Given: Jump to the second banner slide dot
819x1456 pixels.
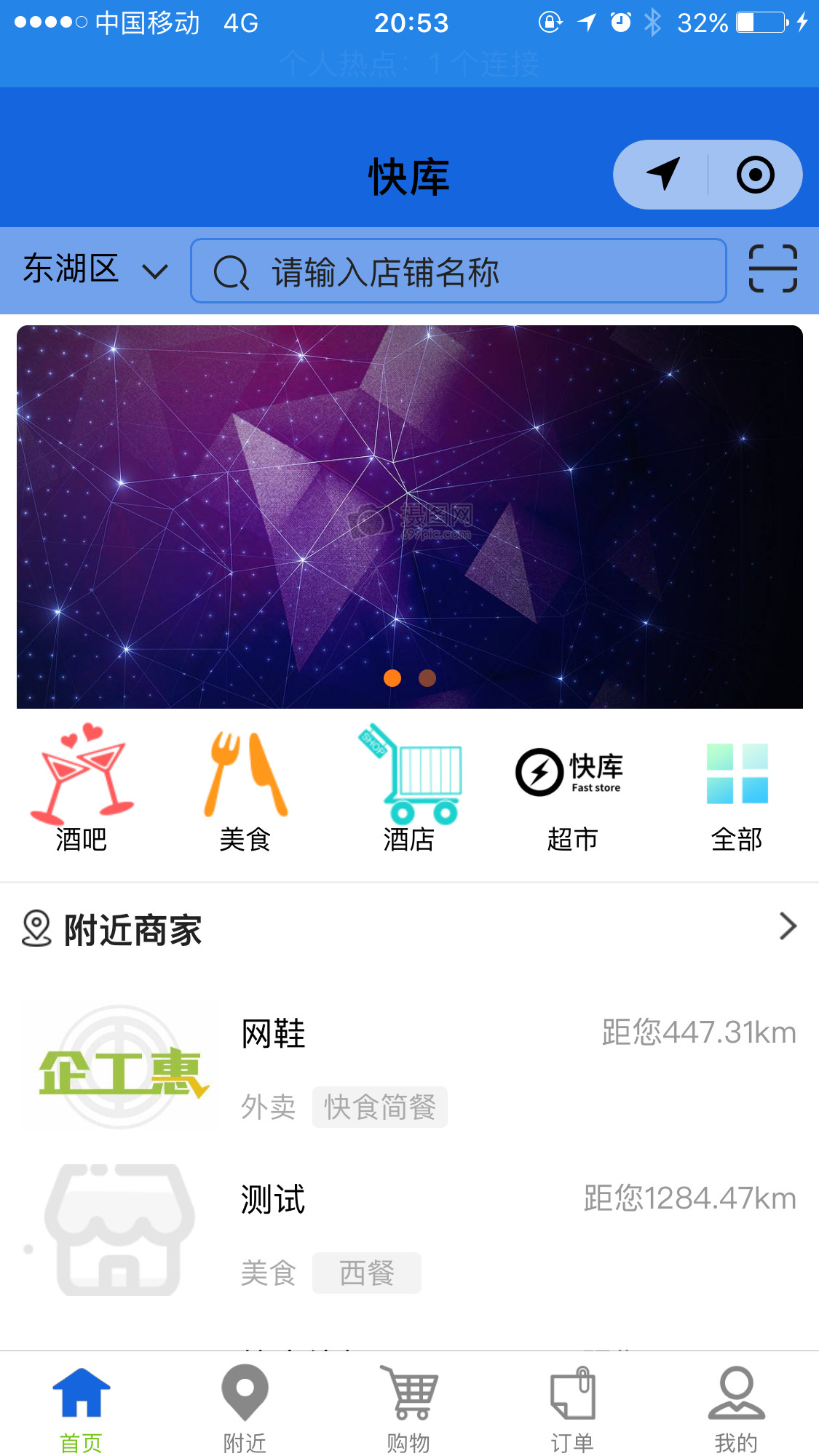Looking at the screenshot, I should click(x=427, y=678).
